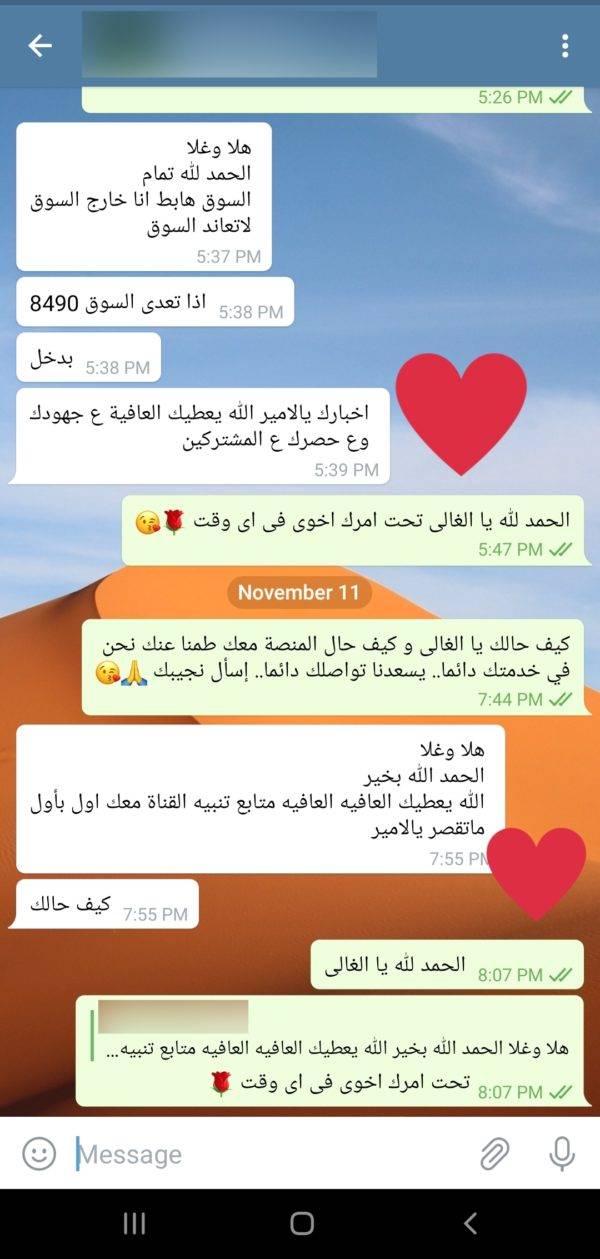Tap the system home button
Image resolution: width=600 pixels, height=1259 pixels.
(301, 1223)
